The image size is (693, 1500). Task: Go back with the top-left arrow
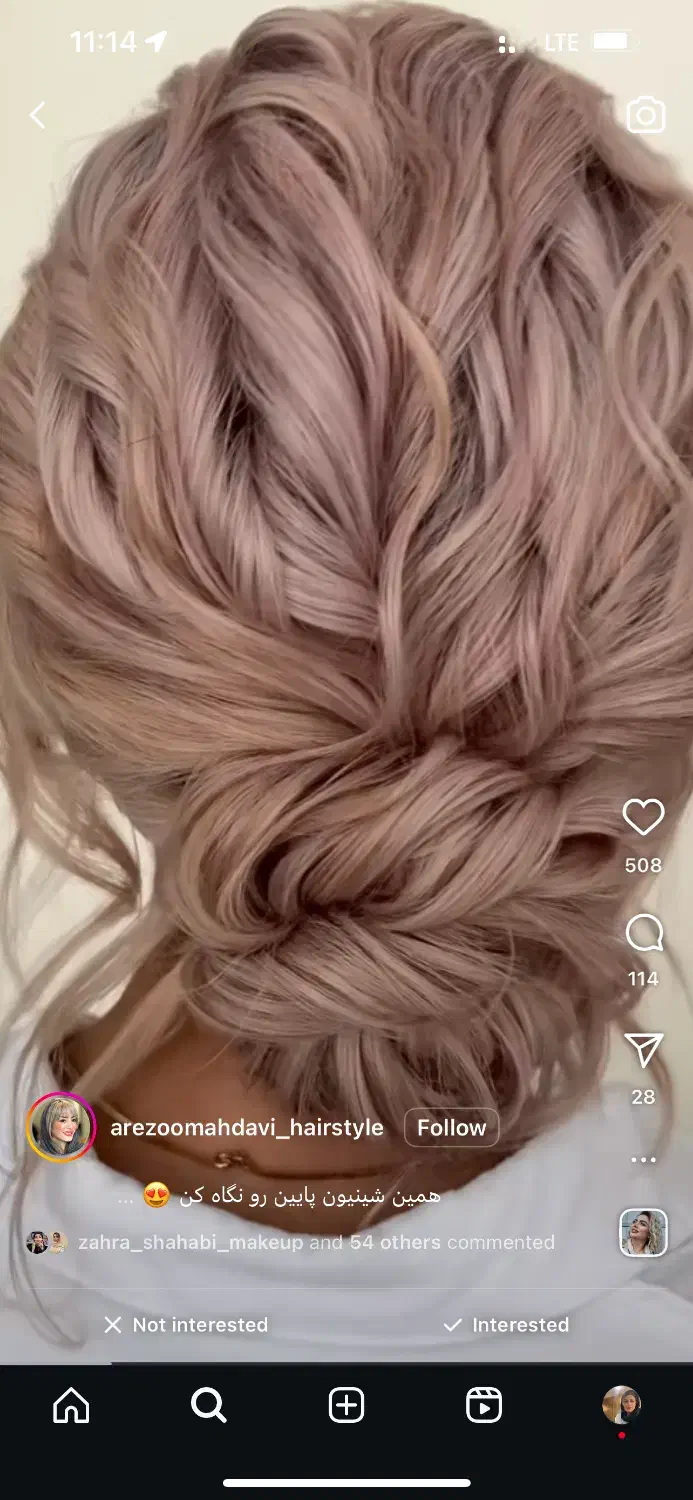(38, 116)
